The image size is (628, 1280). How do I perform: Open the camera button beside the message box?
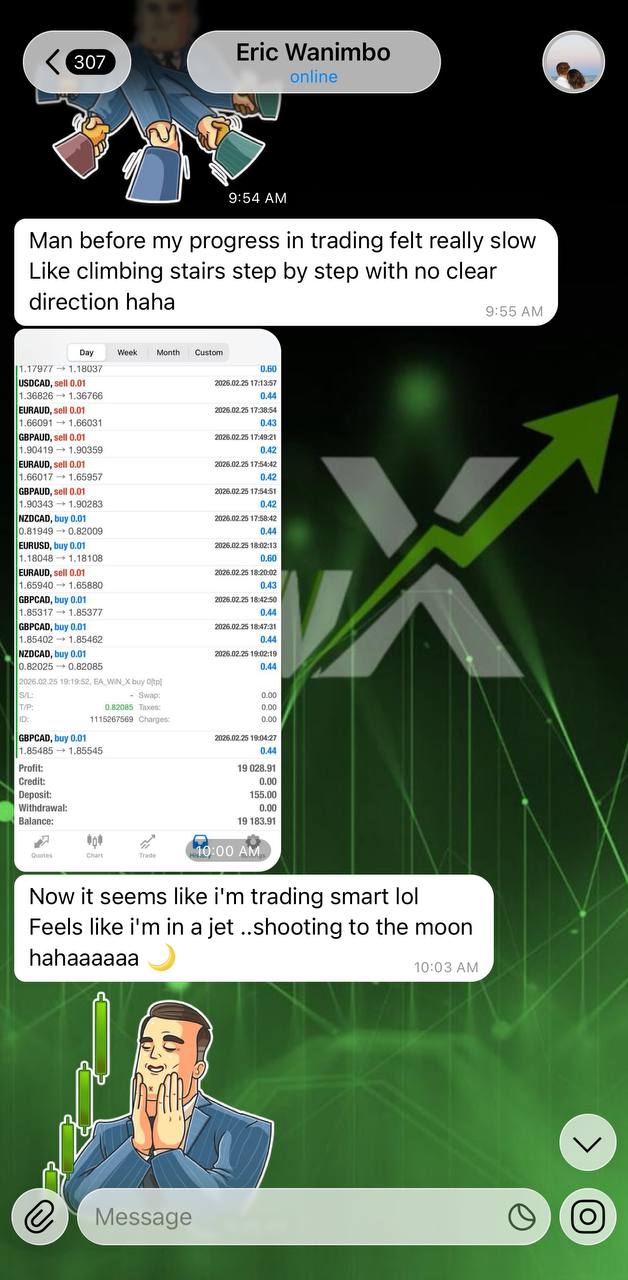click(x=588, y=1217)
